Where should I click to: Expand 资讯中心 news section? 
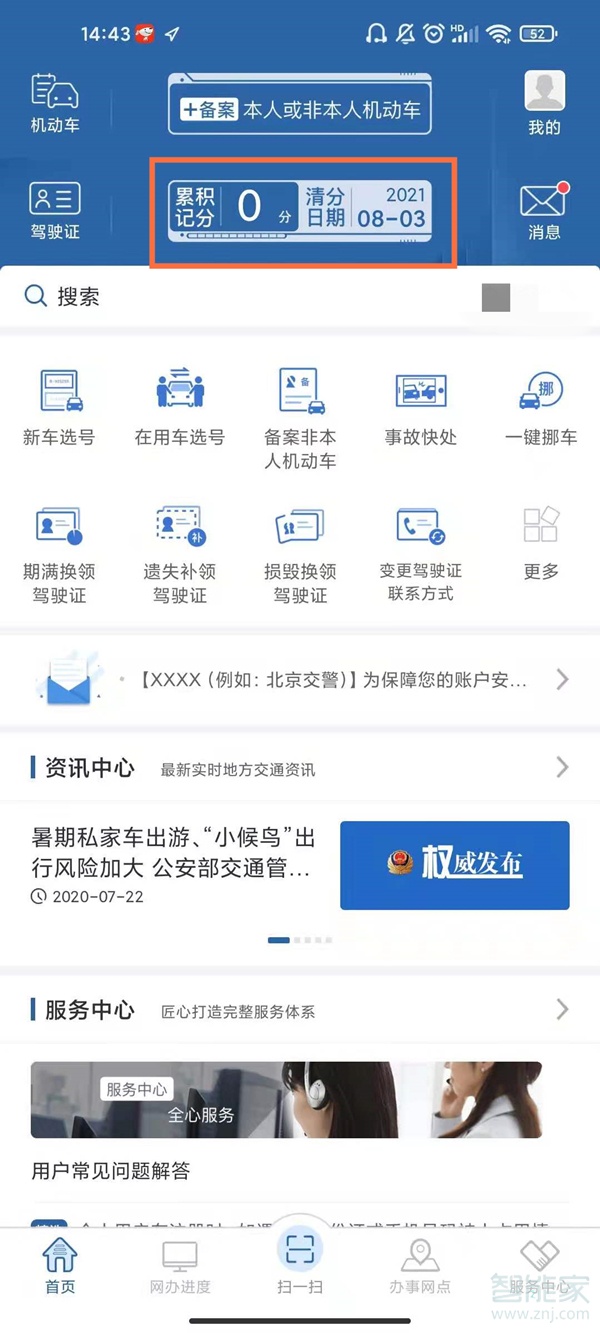562,768
